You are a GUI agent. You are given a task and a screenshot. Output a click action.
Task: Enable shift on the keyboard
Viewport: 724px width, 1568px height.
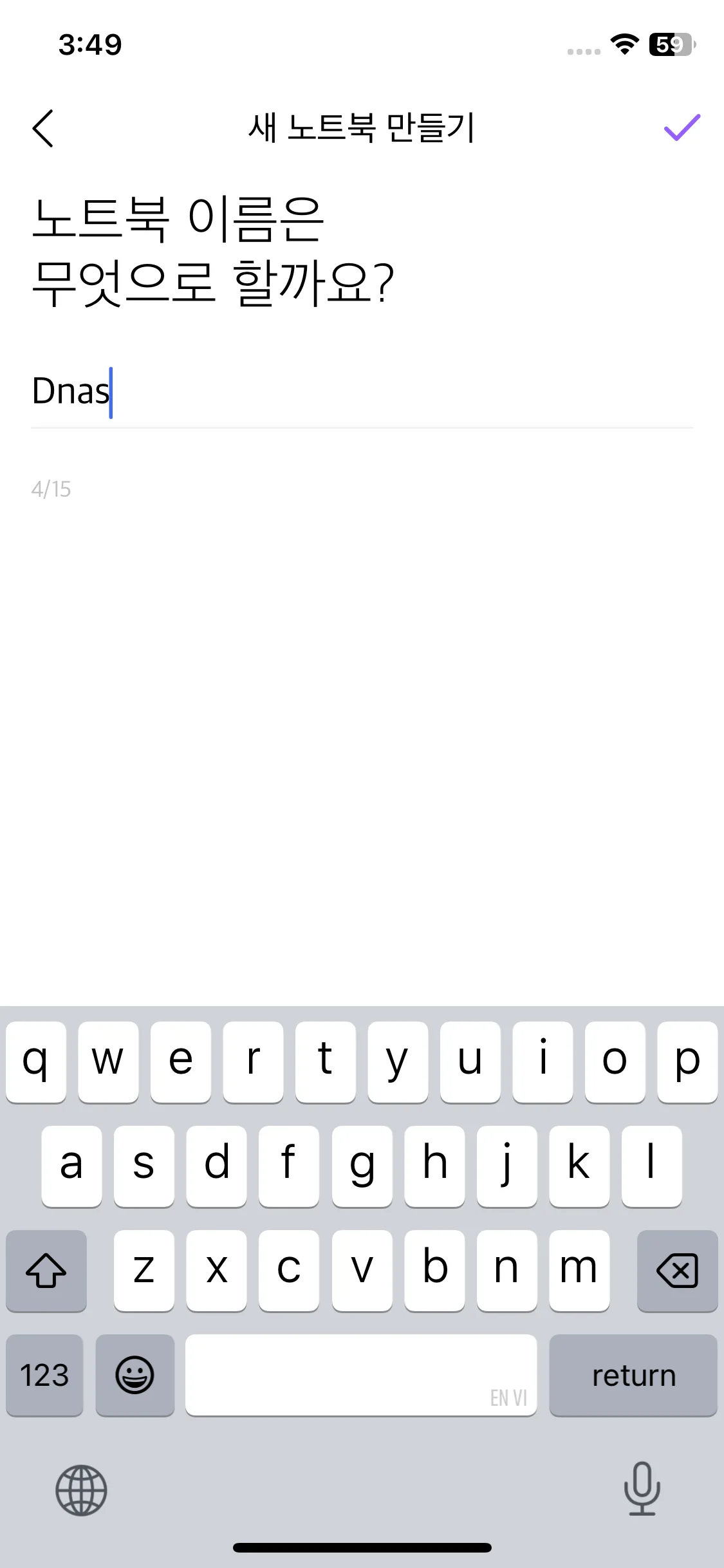click(x=46, y=1271)
